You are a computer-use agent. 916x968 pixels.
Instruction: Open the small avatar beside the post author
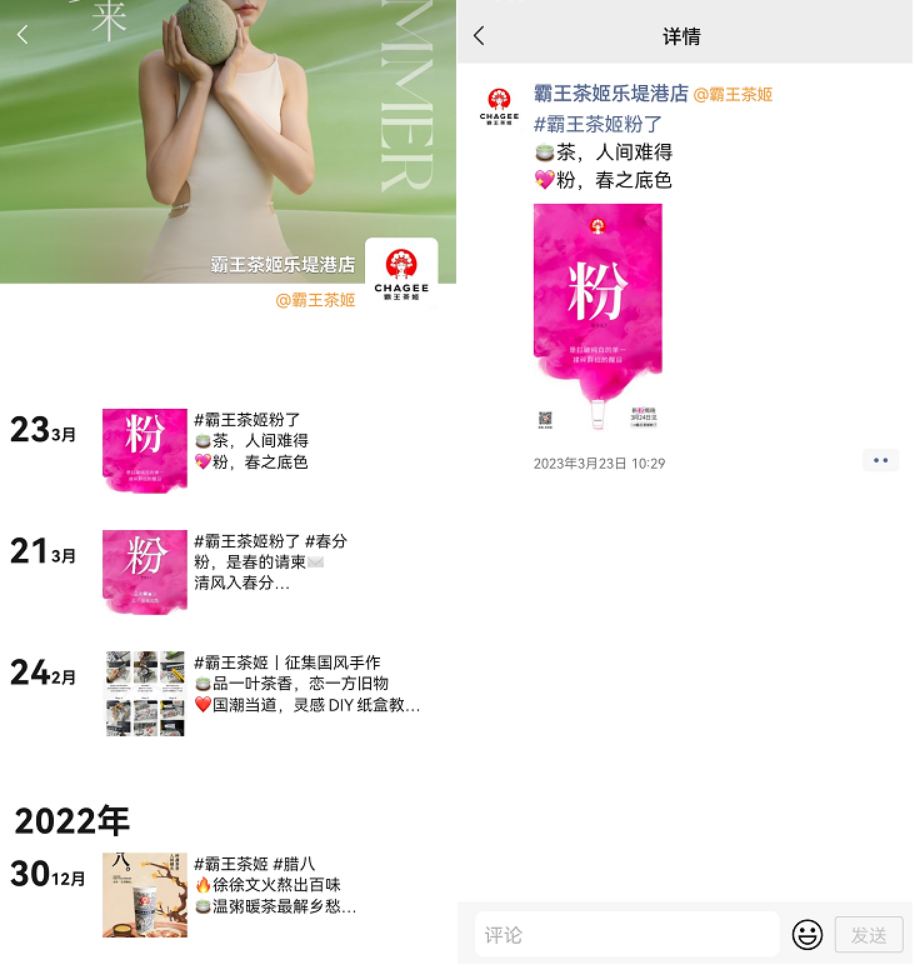point(499,105)
